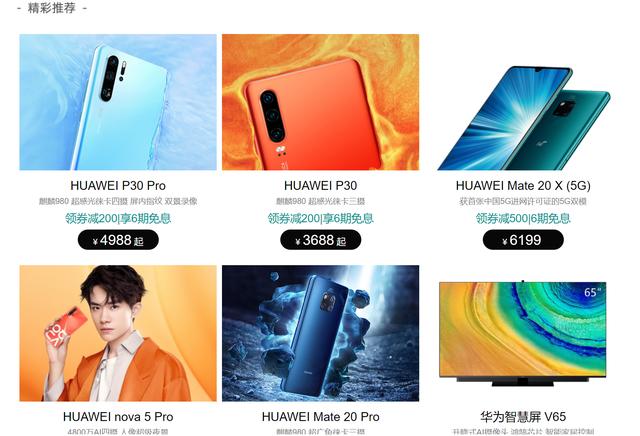Open the HUAWEI Mate 20 X (5G) card
The image size is (640, 436).
coord(523,103)
